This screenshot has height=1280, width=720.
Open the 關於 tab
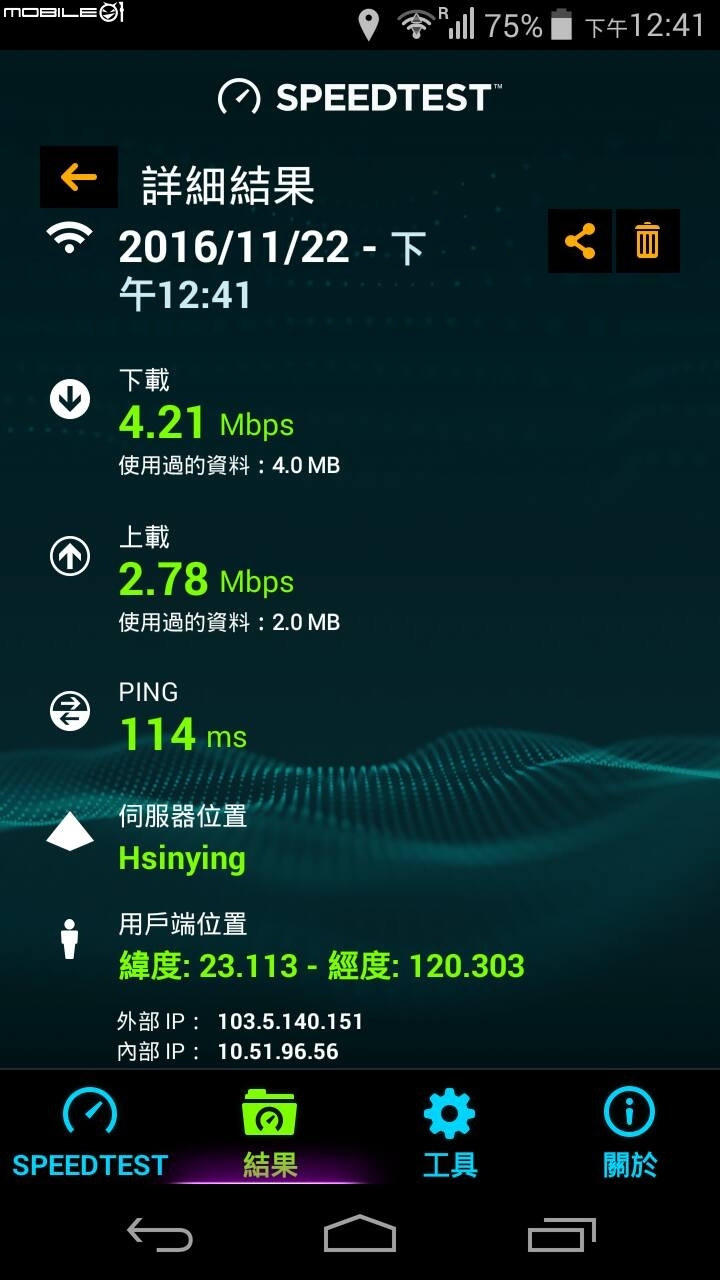click(630, 1132)
